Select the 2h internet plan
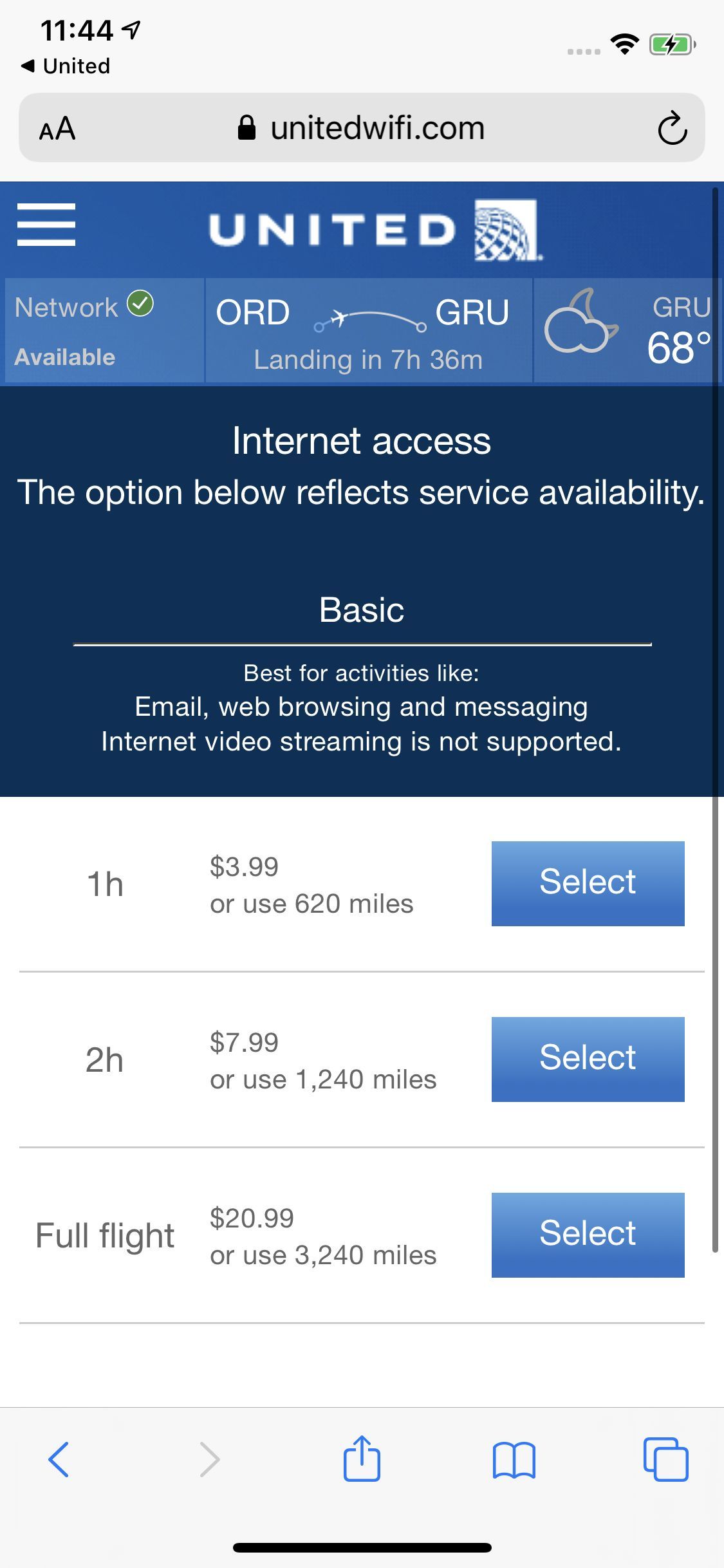This screenshot has height=1568, width=724. pos(588,1059)
